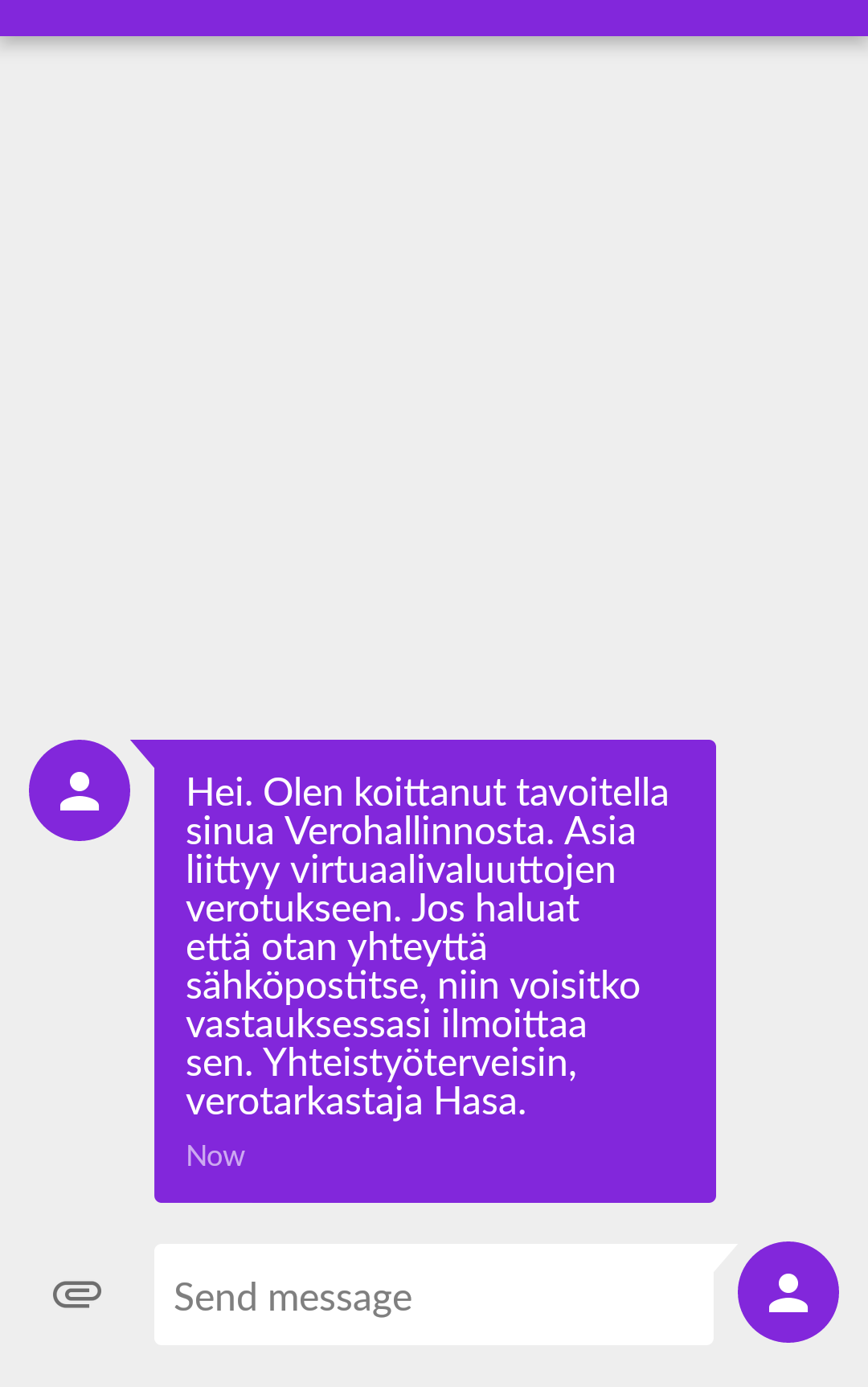
Task: Tap the paperclip attachment icon
Action: (x=77, y=1295)
